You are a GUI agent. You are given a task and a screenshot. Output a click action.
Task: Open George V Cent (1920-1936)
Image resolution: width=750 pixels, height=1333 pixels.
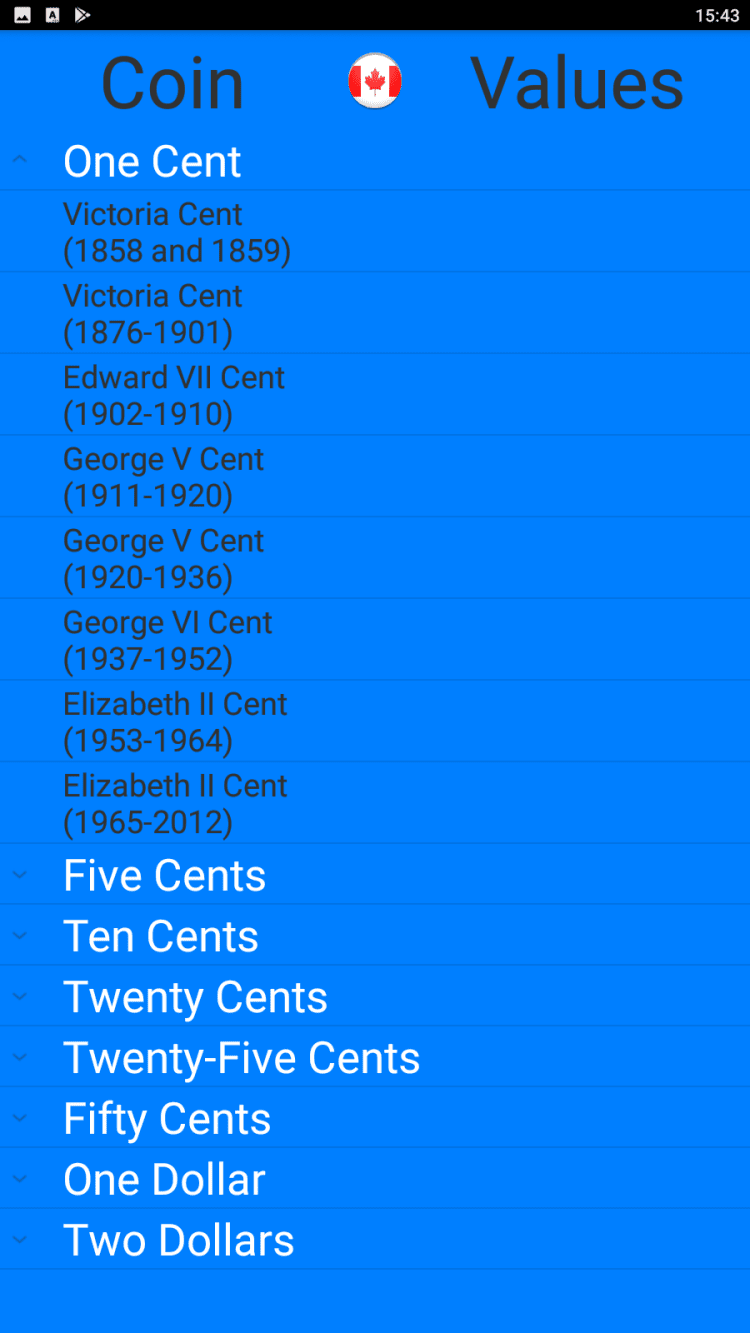[163, 559]
